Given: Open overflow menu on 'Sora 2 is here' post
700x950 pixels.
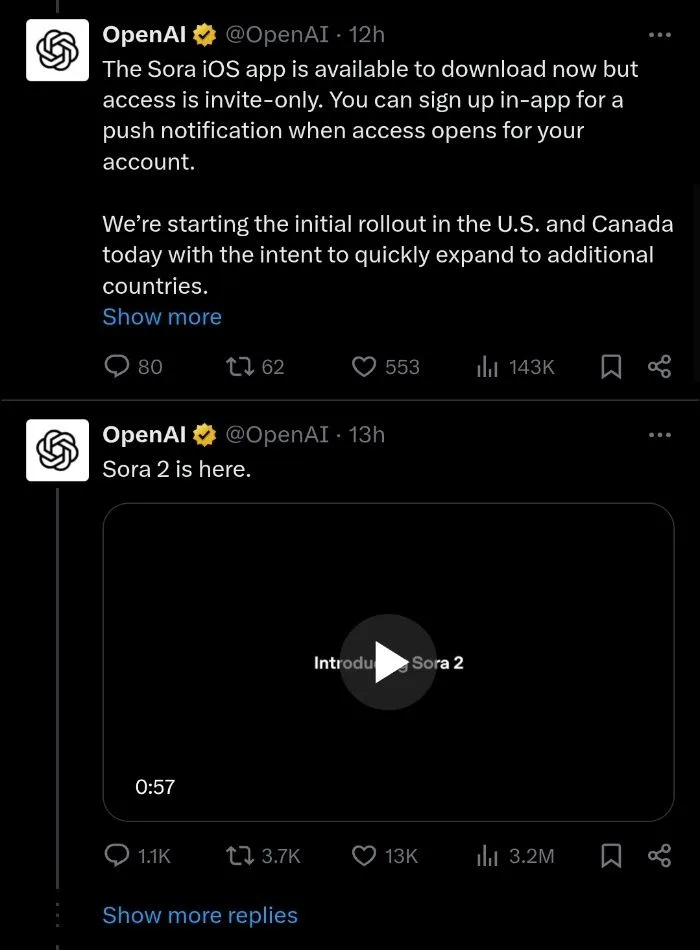Looking at the screenshot, I should point(659,435).
